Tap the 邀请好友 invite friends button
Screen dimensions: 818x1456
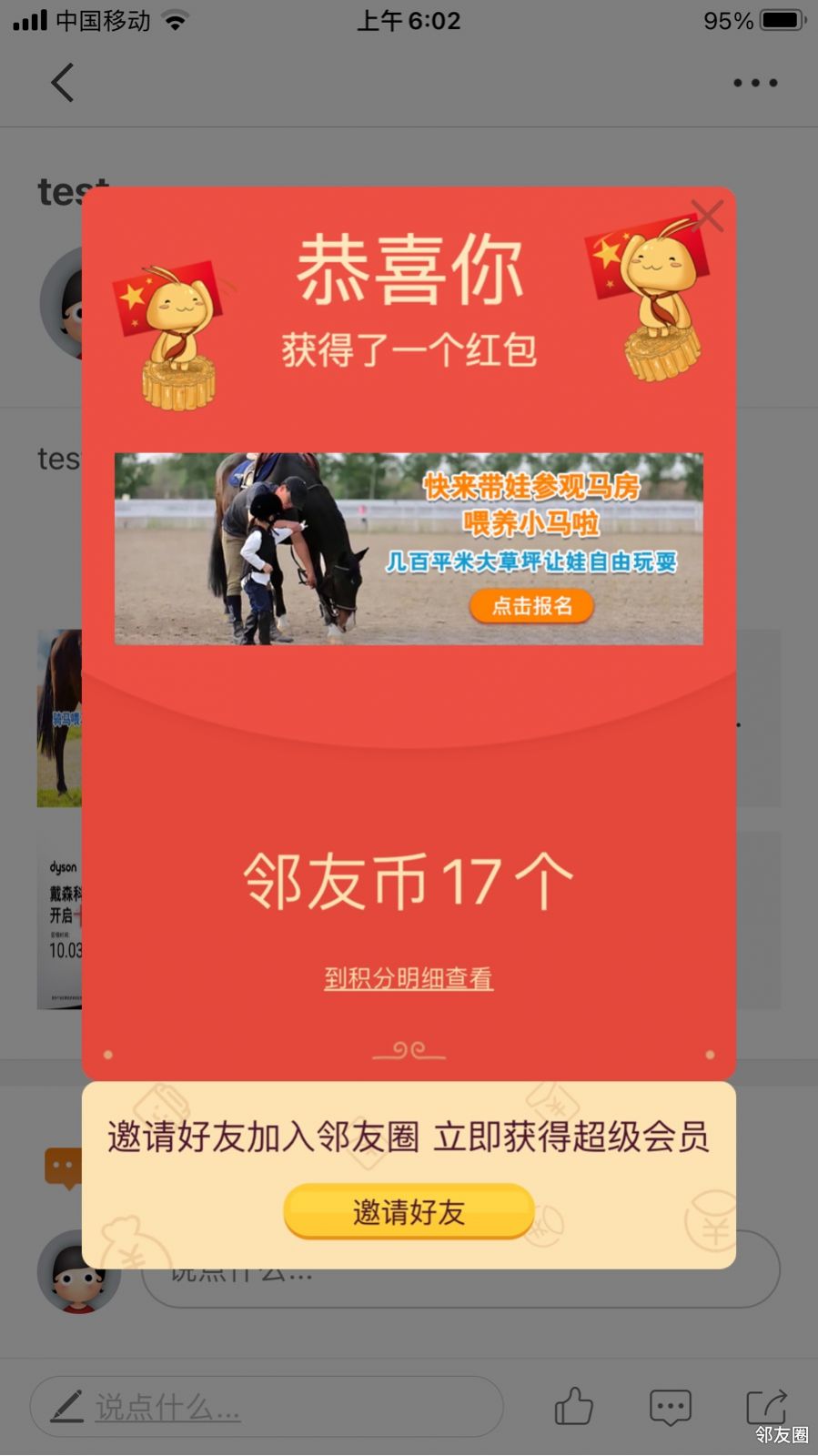pos(409,1212)
